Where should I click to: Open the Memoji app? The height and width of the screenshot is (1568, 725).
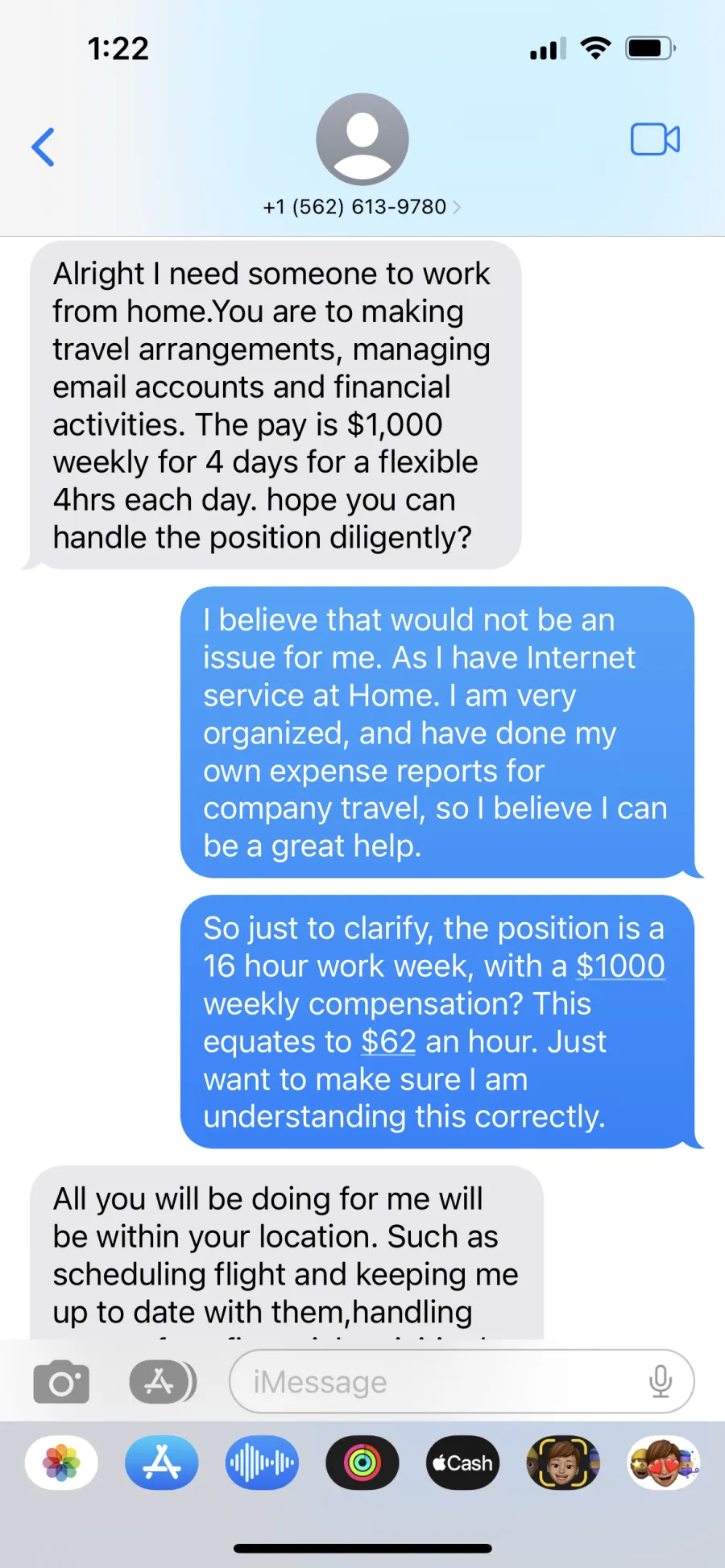(562, 1463)
